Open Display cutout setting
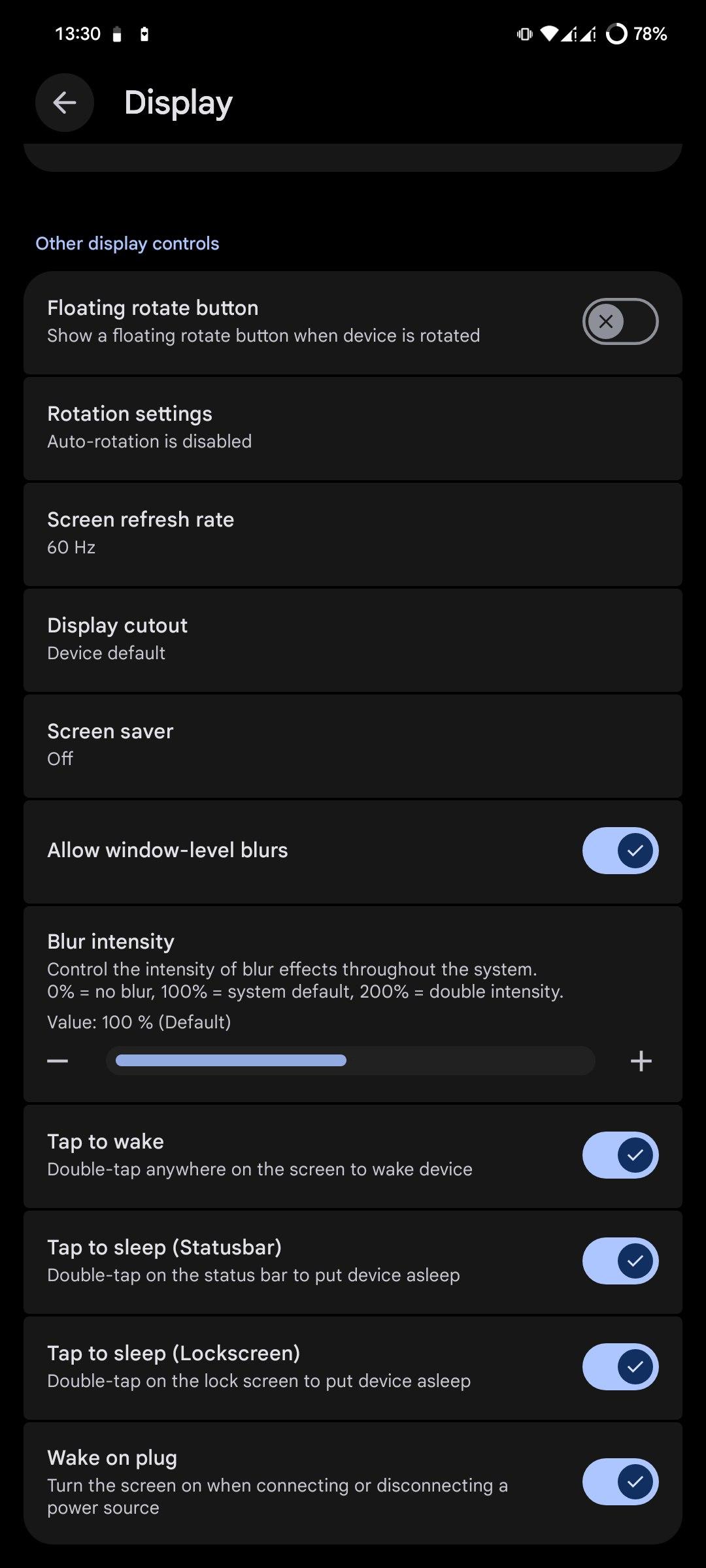This screenshot has height=1568, width=706. coord(353,640)
